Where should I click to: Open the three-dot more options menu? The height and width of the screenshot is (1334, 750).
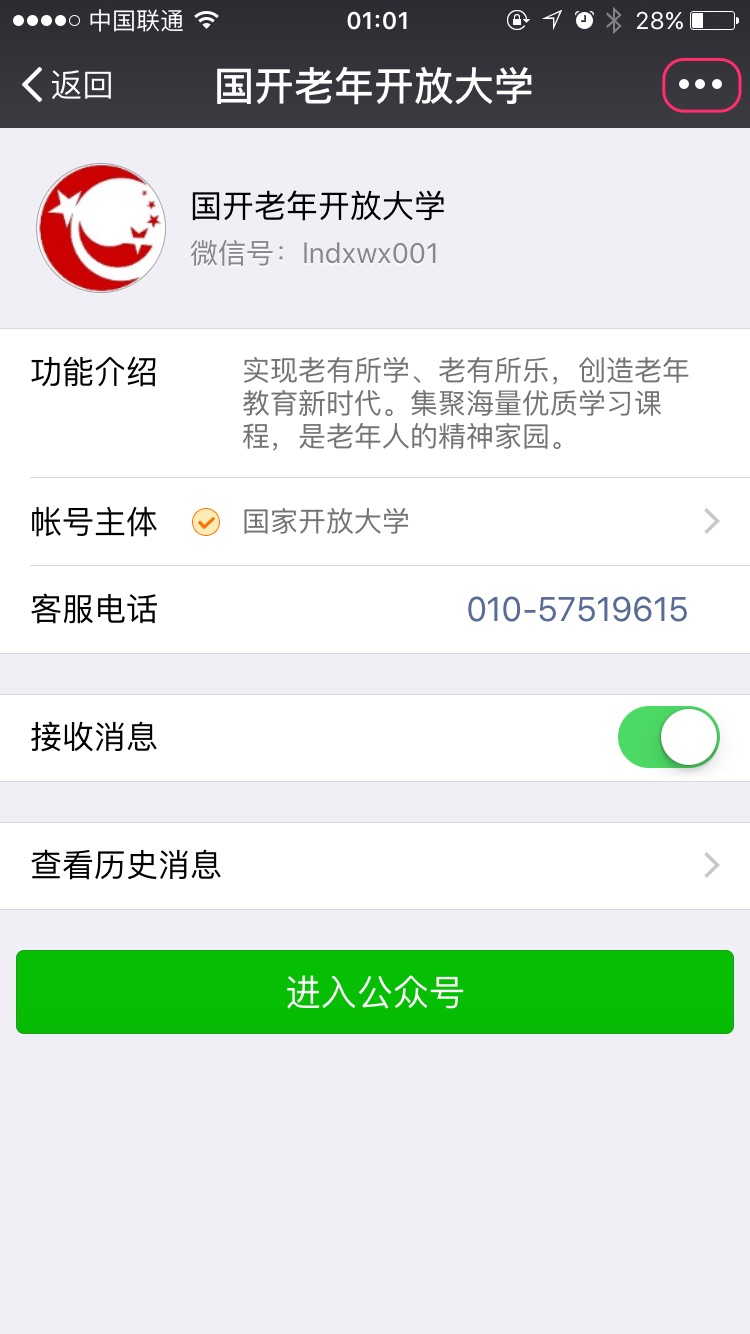701,85
